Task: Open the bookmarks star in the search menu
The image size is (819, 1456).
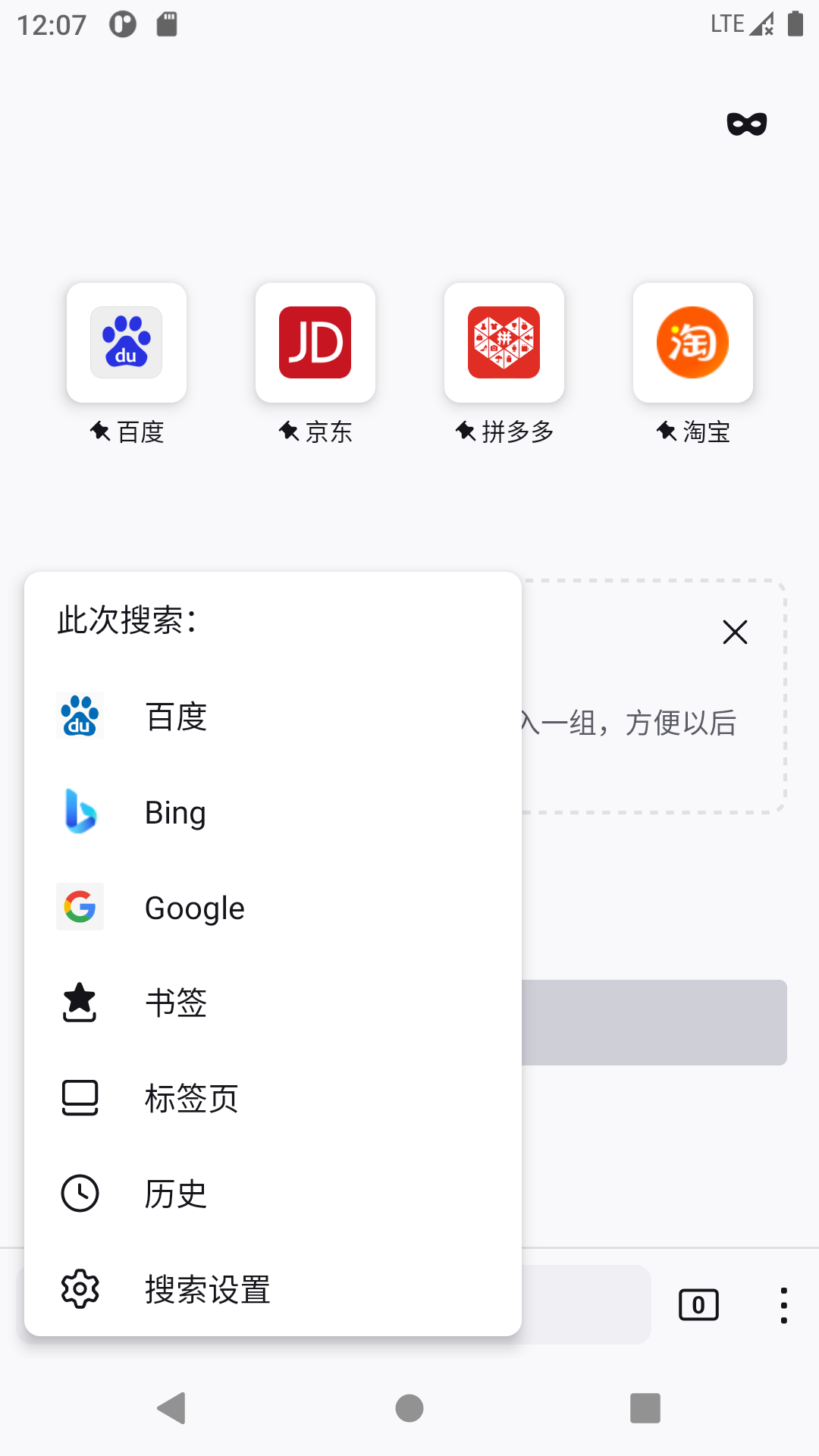Action: tap(174, 1003)
